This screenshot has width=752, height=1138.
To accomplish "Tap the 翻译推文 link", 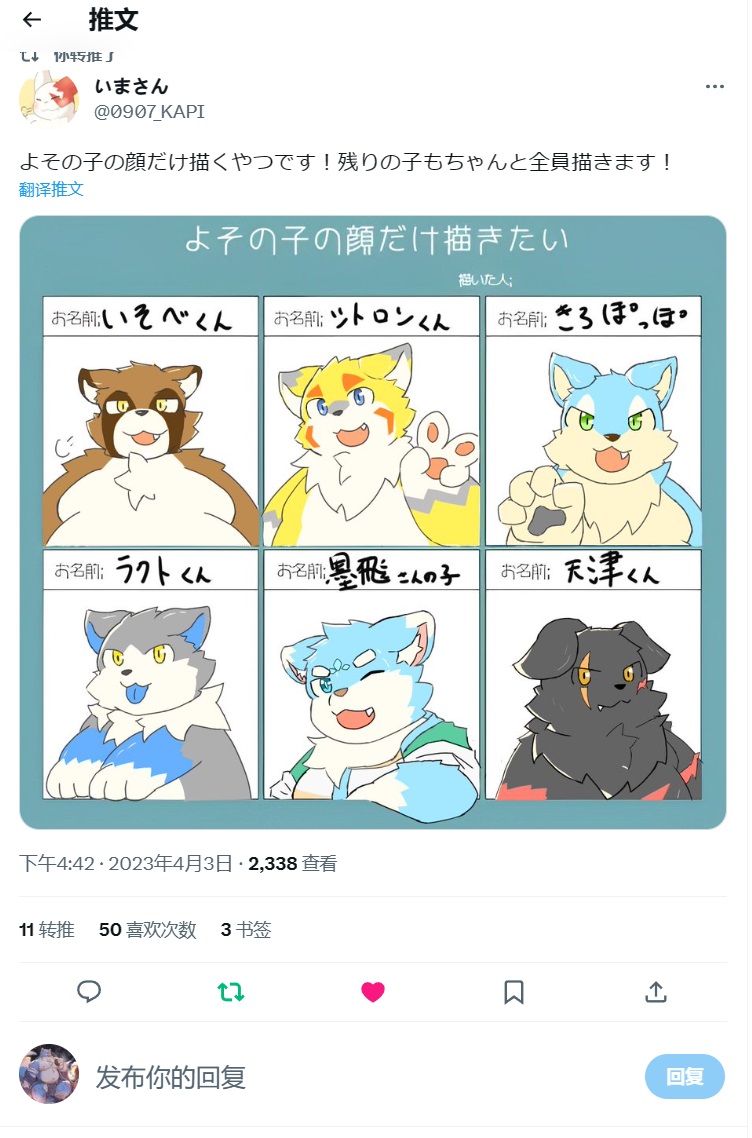I will click(x=51, y=189).
